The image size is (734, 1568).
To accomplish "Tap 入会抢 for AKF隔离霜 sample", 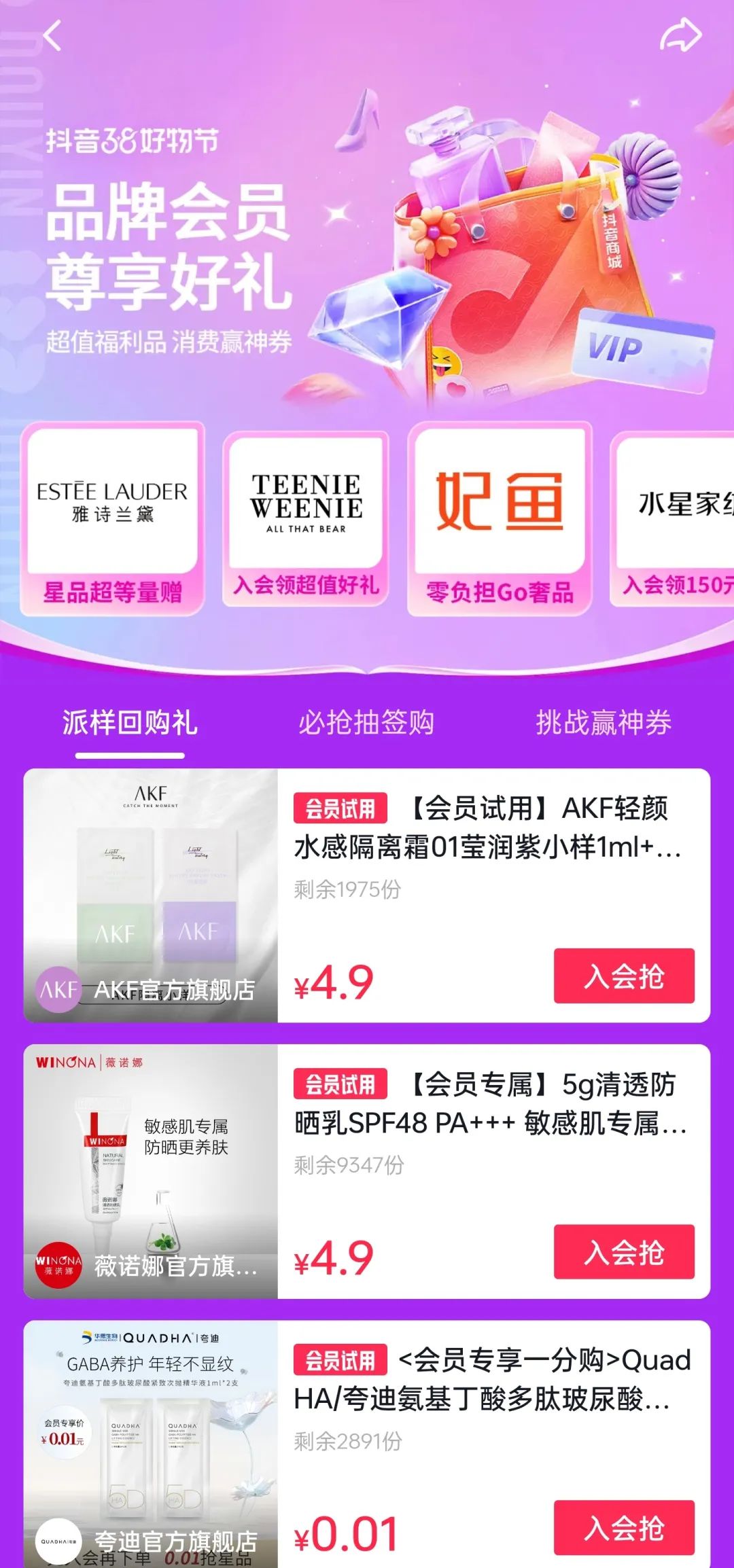I will pos(624,976).
